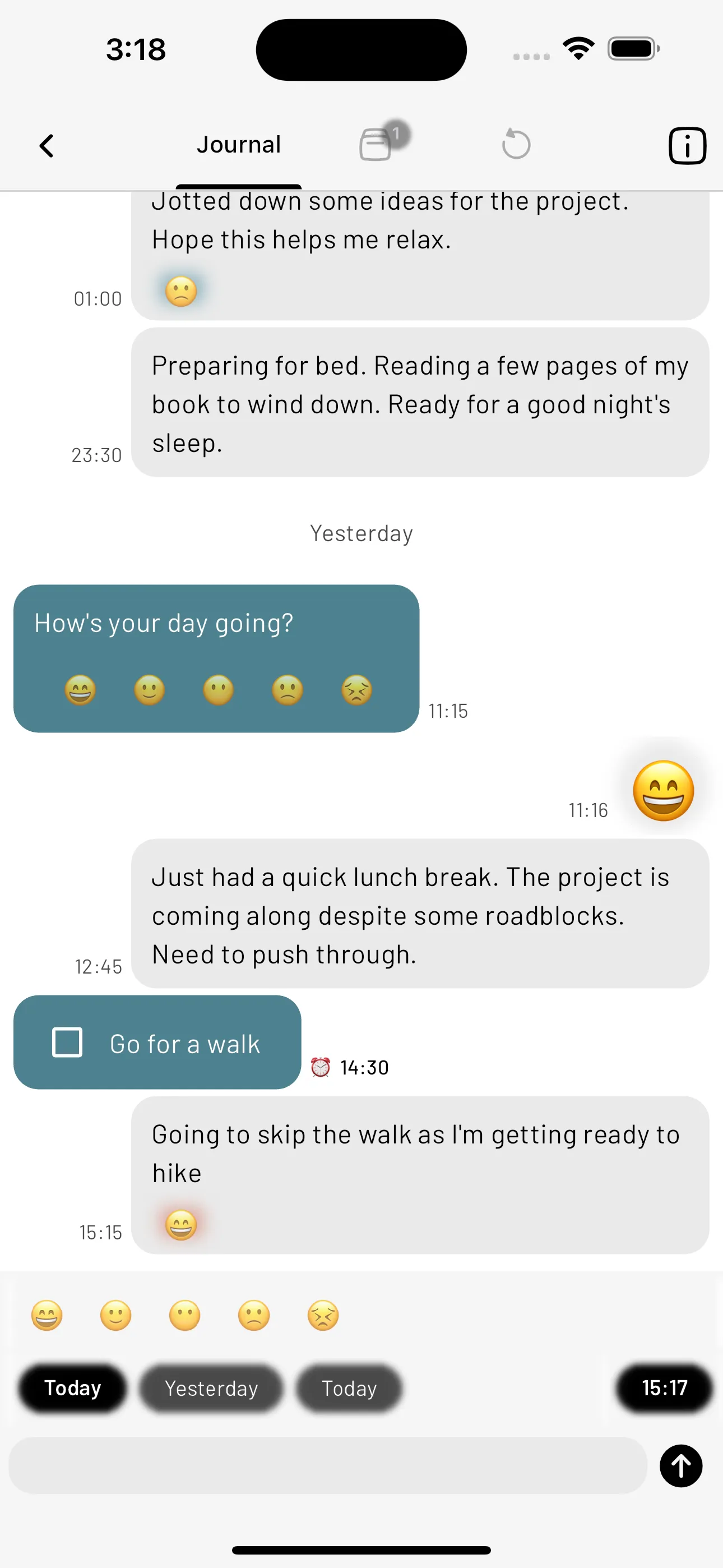
Task: Tap the back chevron in the top bar
Action: tap(48, 145)
